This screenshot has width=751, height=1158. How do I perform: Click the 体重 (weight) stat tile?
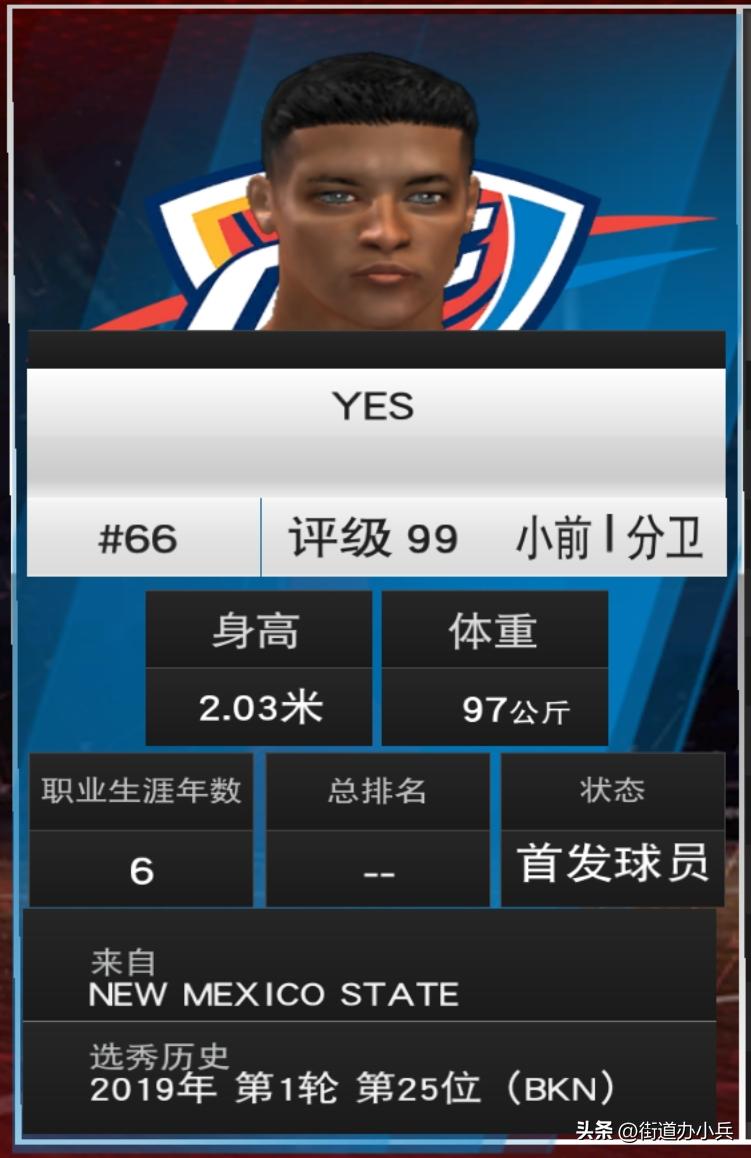(x=495, y=630)
